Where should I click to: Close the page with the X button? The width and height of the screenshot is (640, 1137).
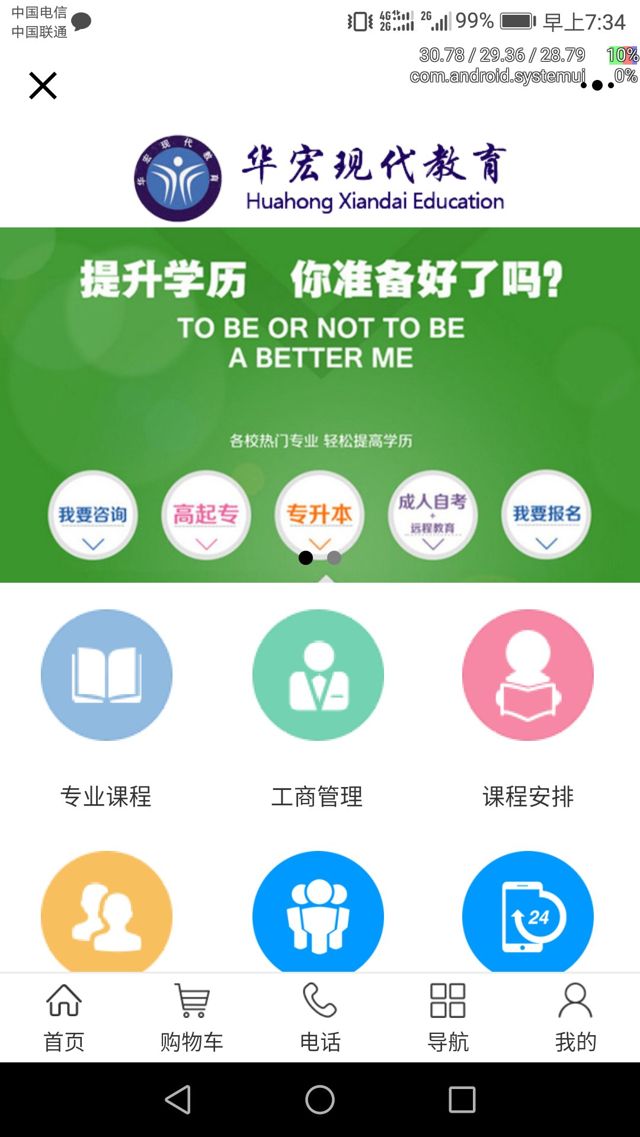[43, 86]
